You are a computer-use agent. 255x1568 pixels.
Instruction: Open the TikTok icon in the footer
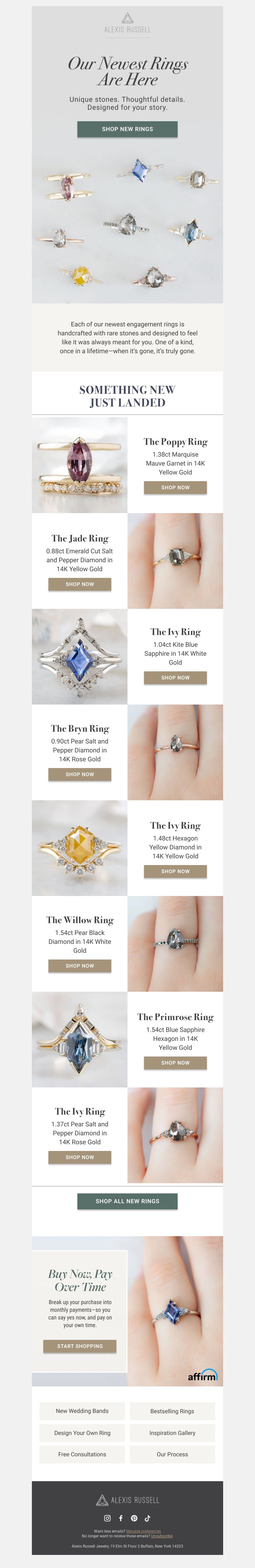click(x=147, y=1518)
